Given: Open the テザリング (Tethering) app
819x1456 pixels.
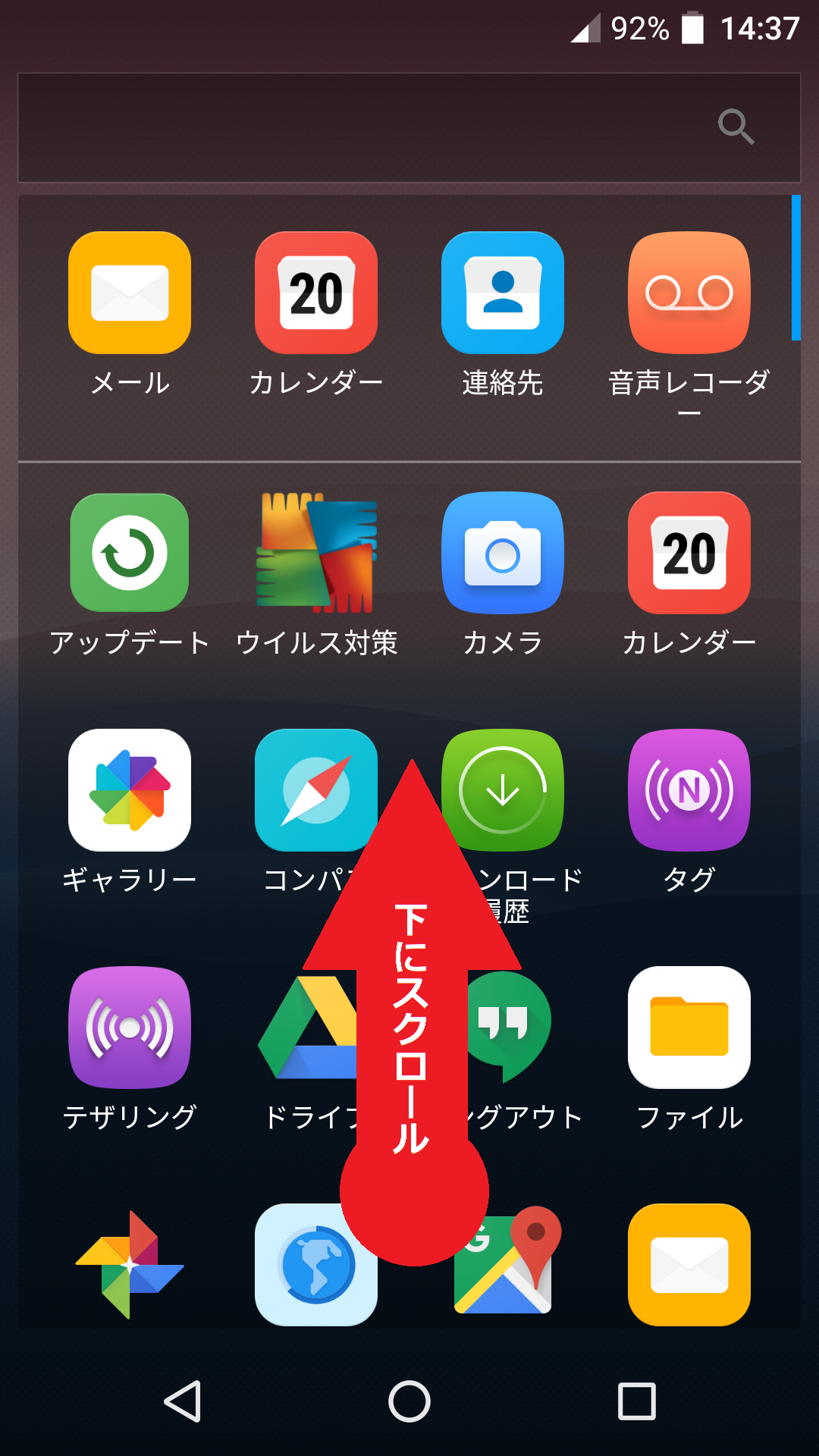Looking at the screenshot, I should 129,1028.
